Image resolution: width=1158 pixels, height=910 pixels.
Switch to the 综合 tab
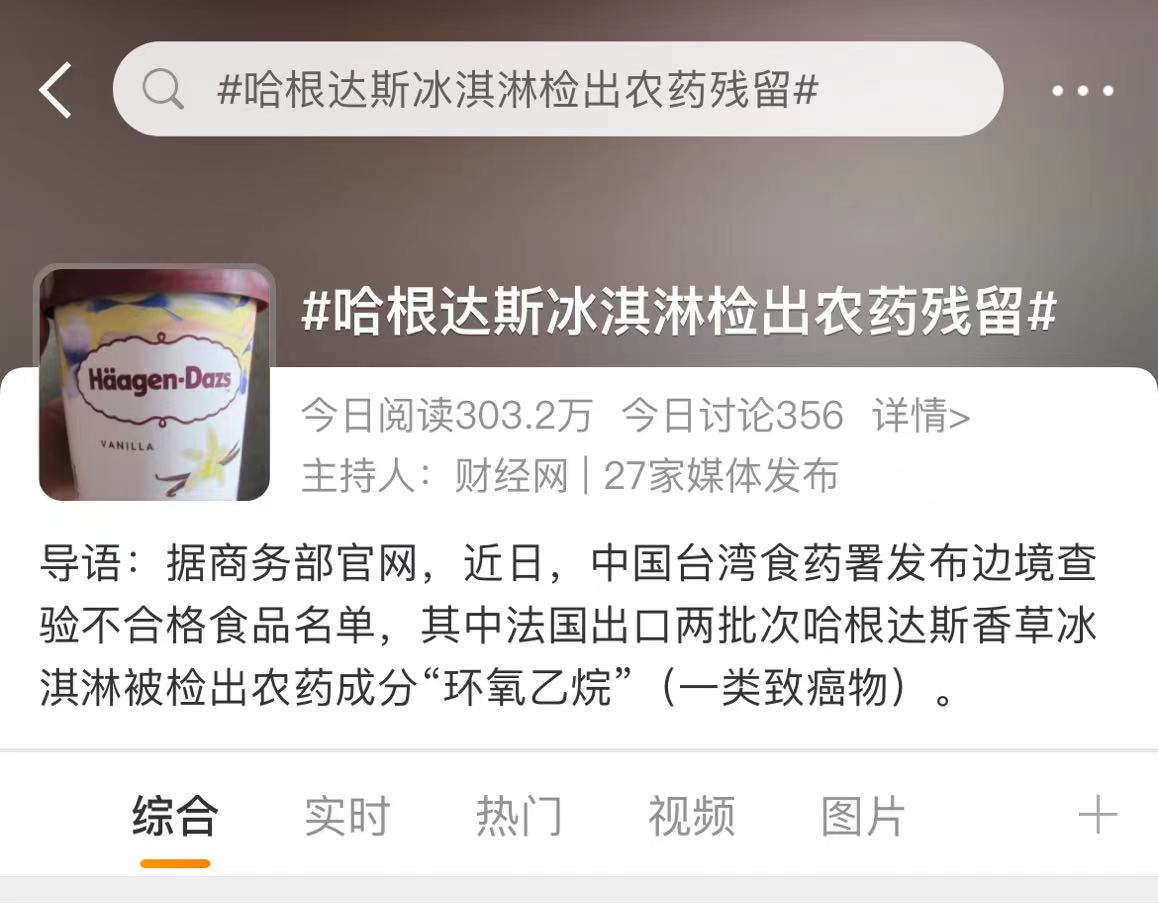click(175, 817)
